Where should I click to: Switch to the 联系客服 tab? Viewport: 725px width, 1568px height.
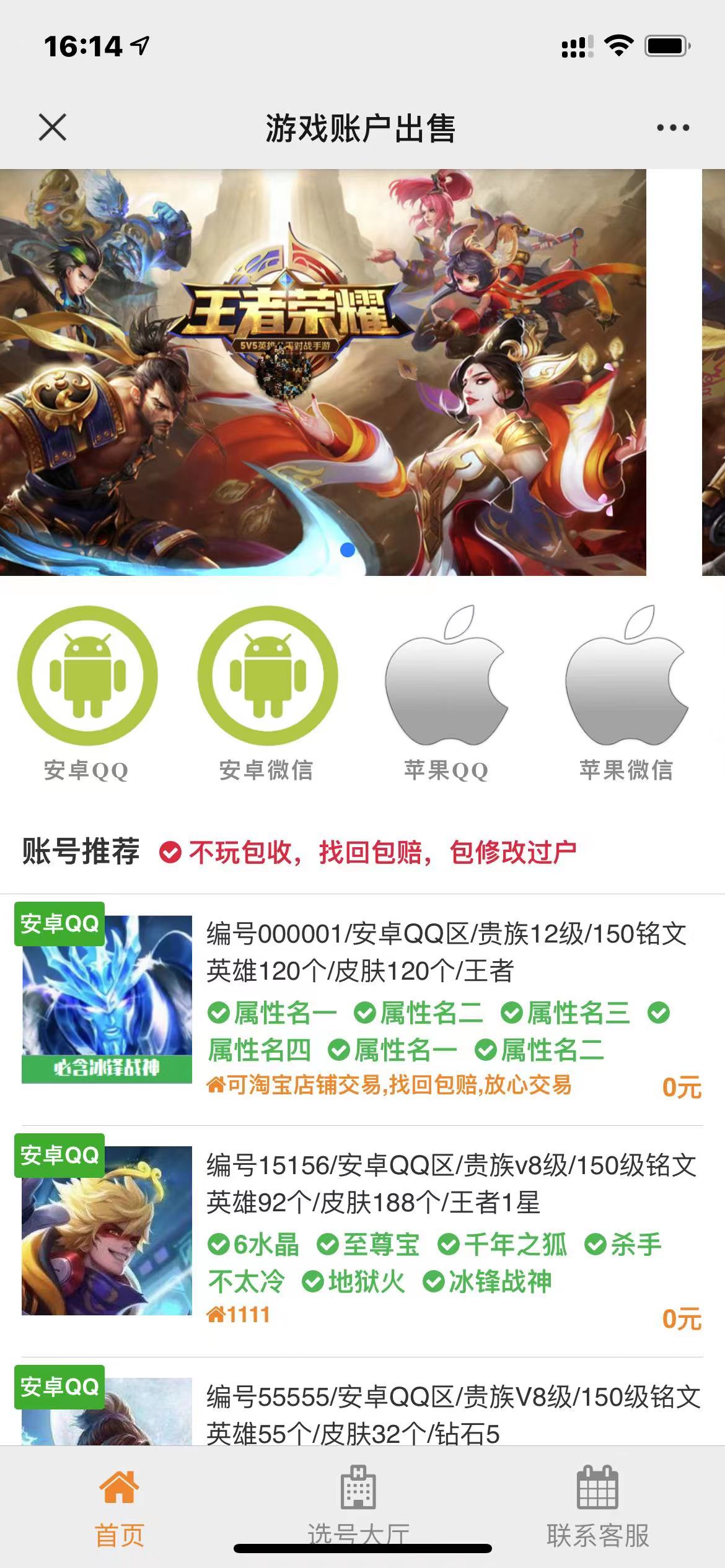597,1506
